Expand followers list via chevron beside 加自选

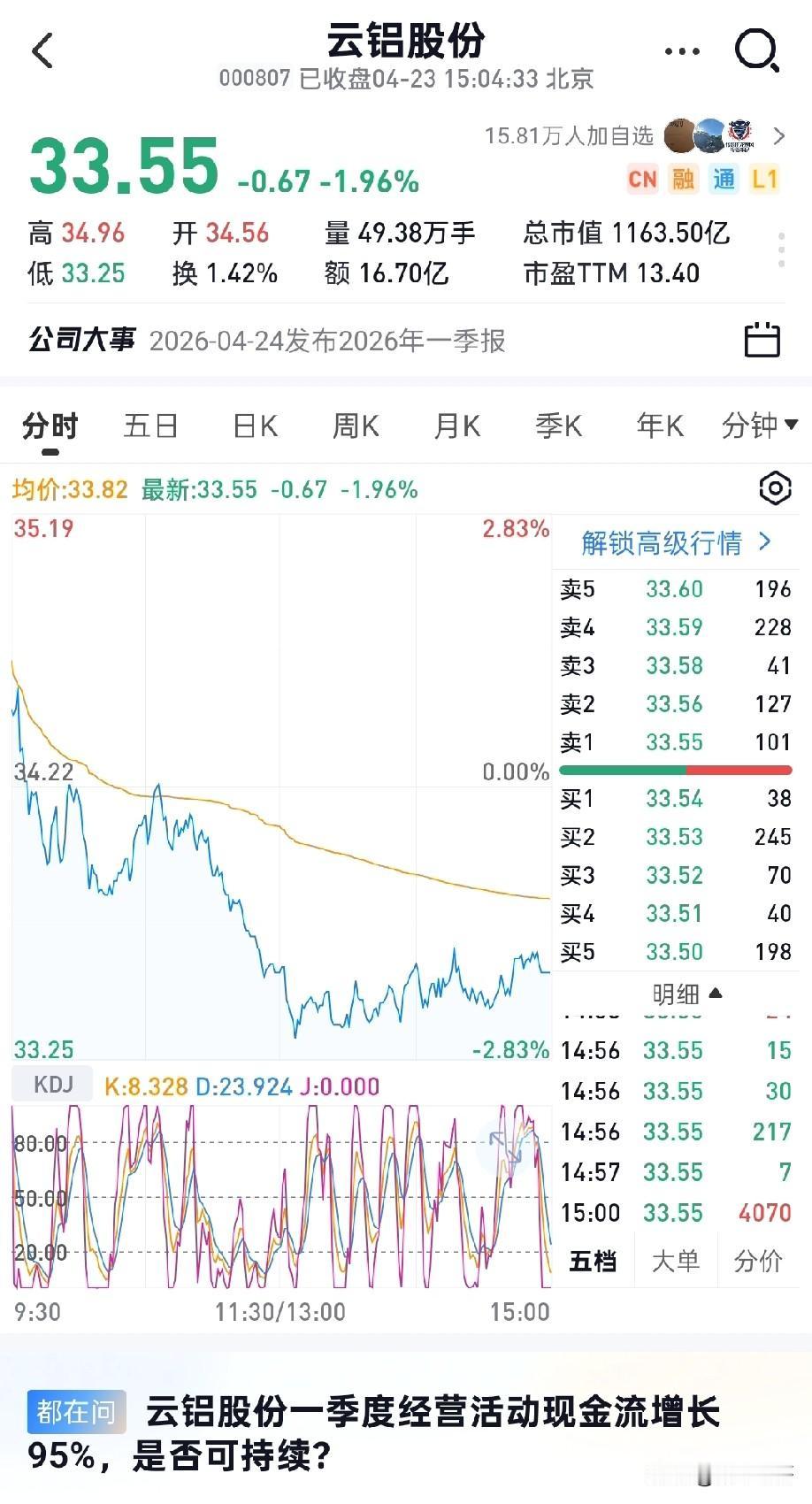click(779, 136)
